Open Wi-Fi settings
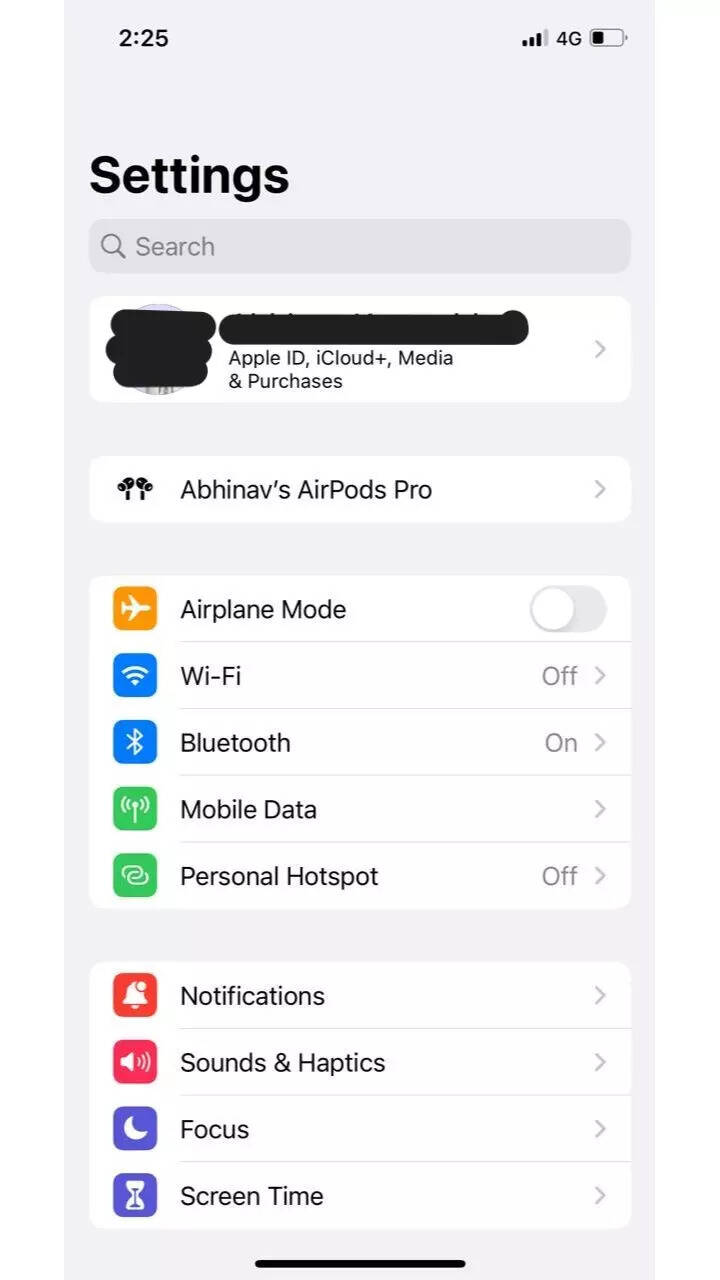Screen dimensions: 720x1280 coord(360,676)
